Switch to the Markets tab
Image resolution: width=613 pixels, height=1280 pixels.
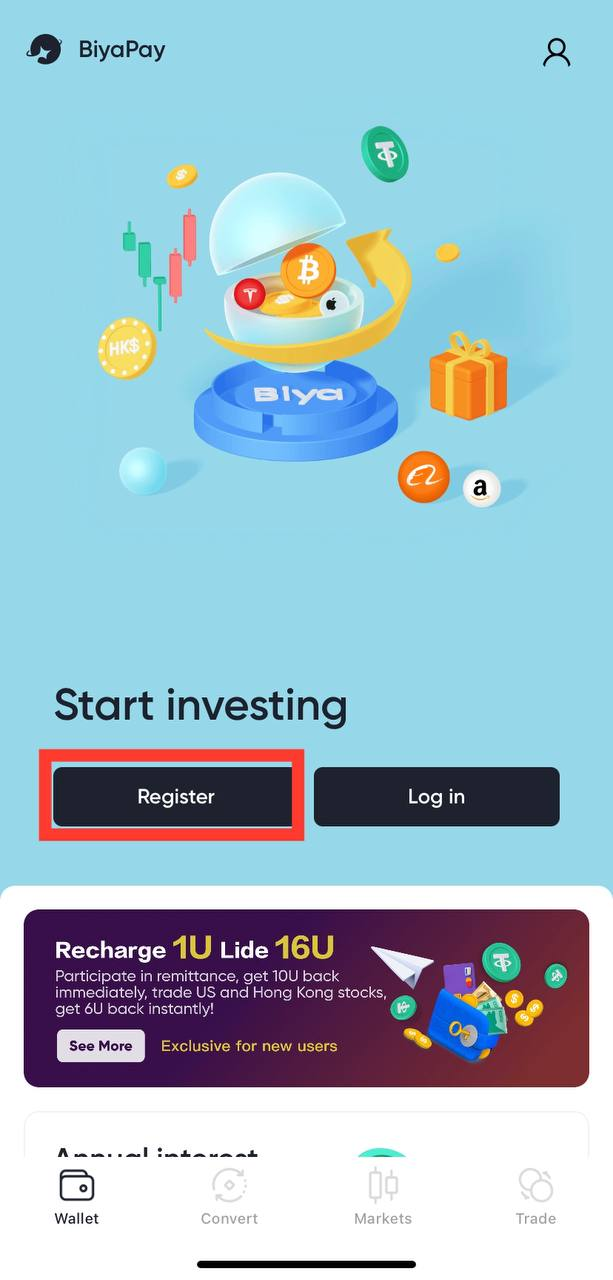pyautogui.click(x=383, y=1197)
